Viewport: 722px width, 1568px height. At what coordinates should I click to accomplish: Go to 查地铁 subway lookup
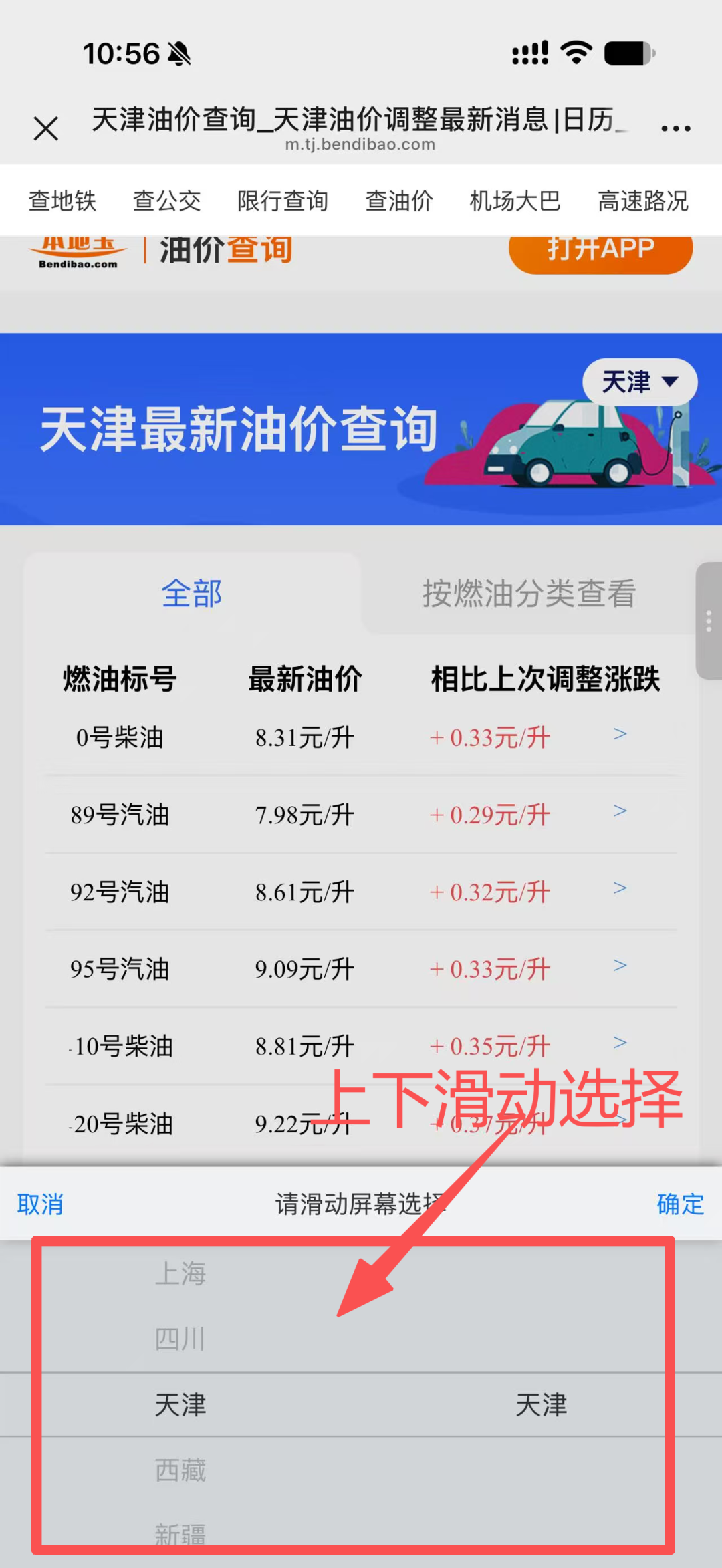[x=62, y=201]
